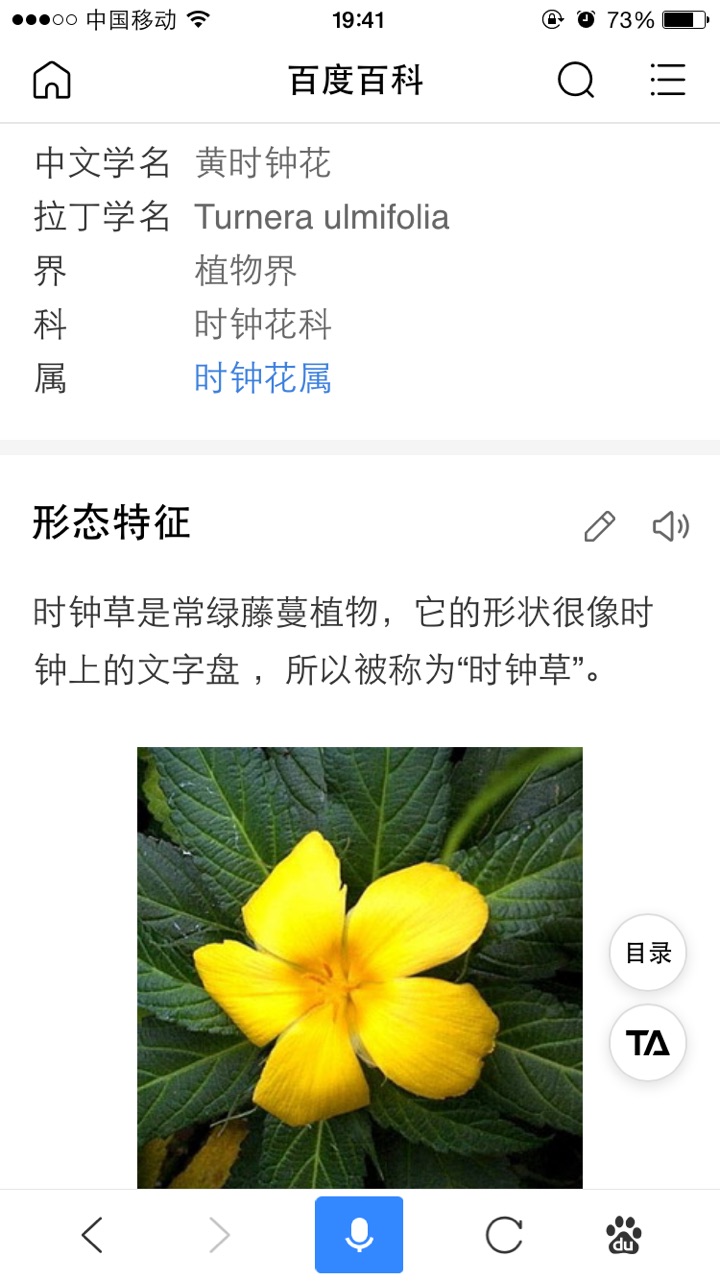This screenshot has height=1281, width=720.
Task: Reload the current page
Action: pyautogui.click(x=504, y=1236)
